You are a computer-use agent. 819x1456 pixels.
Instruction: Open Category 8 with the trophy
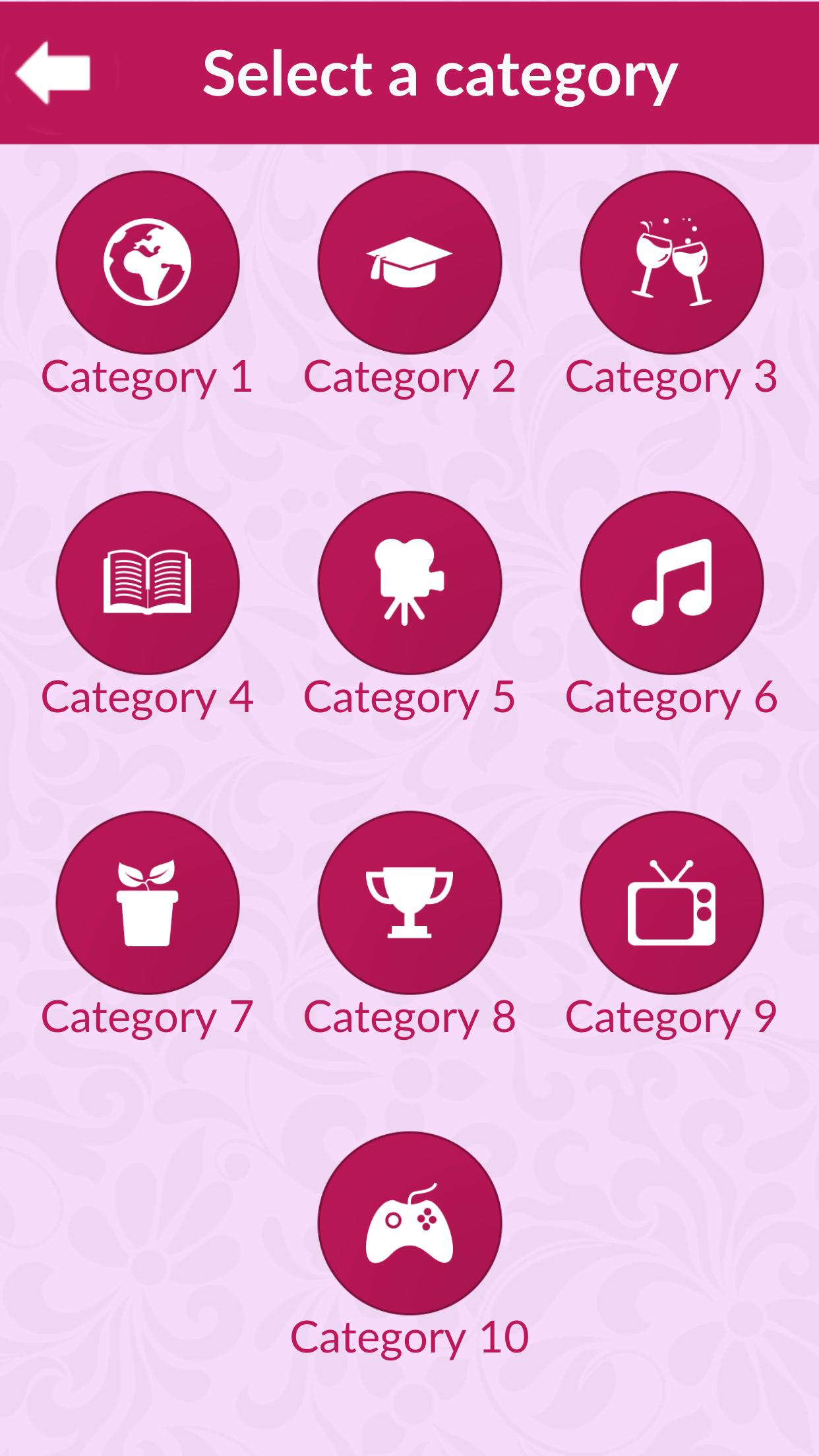pos(409,902)
